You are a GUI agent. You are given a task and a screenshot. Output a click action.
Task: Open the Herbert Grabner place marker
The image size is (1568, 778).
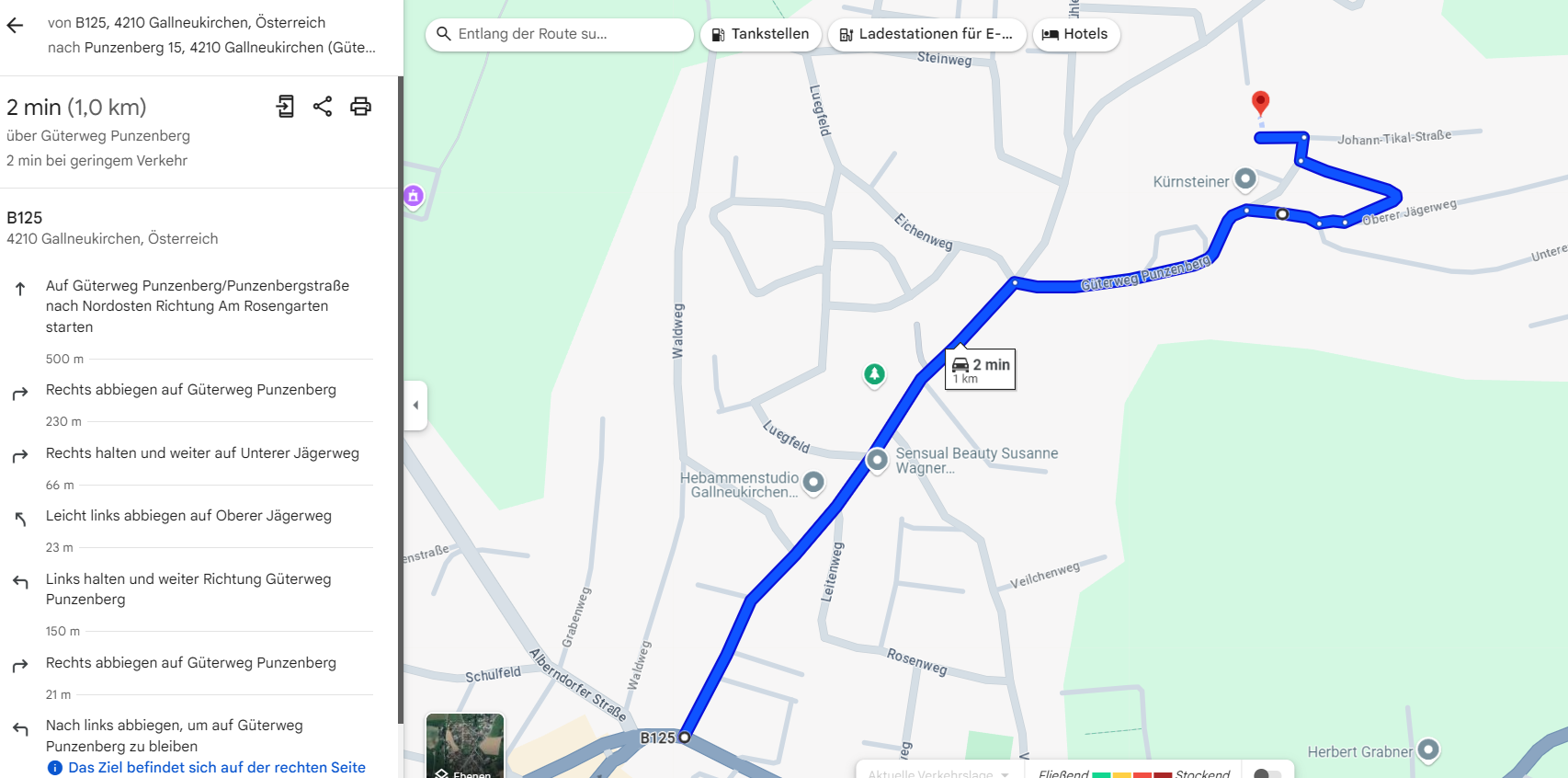coord(1427,750)
